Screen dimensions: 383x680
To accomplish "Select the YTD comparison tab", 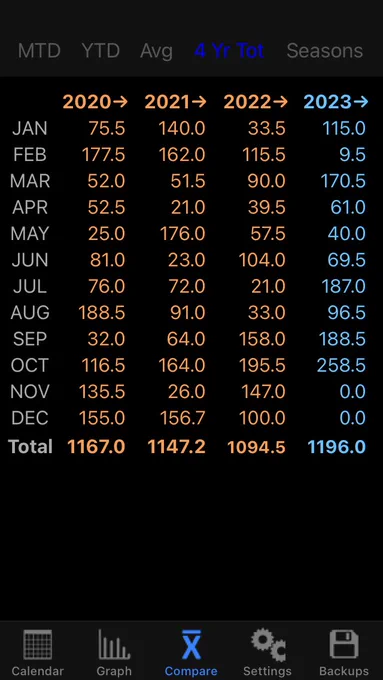I will click(101, 51).
